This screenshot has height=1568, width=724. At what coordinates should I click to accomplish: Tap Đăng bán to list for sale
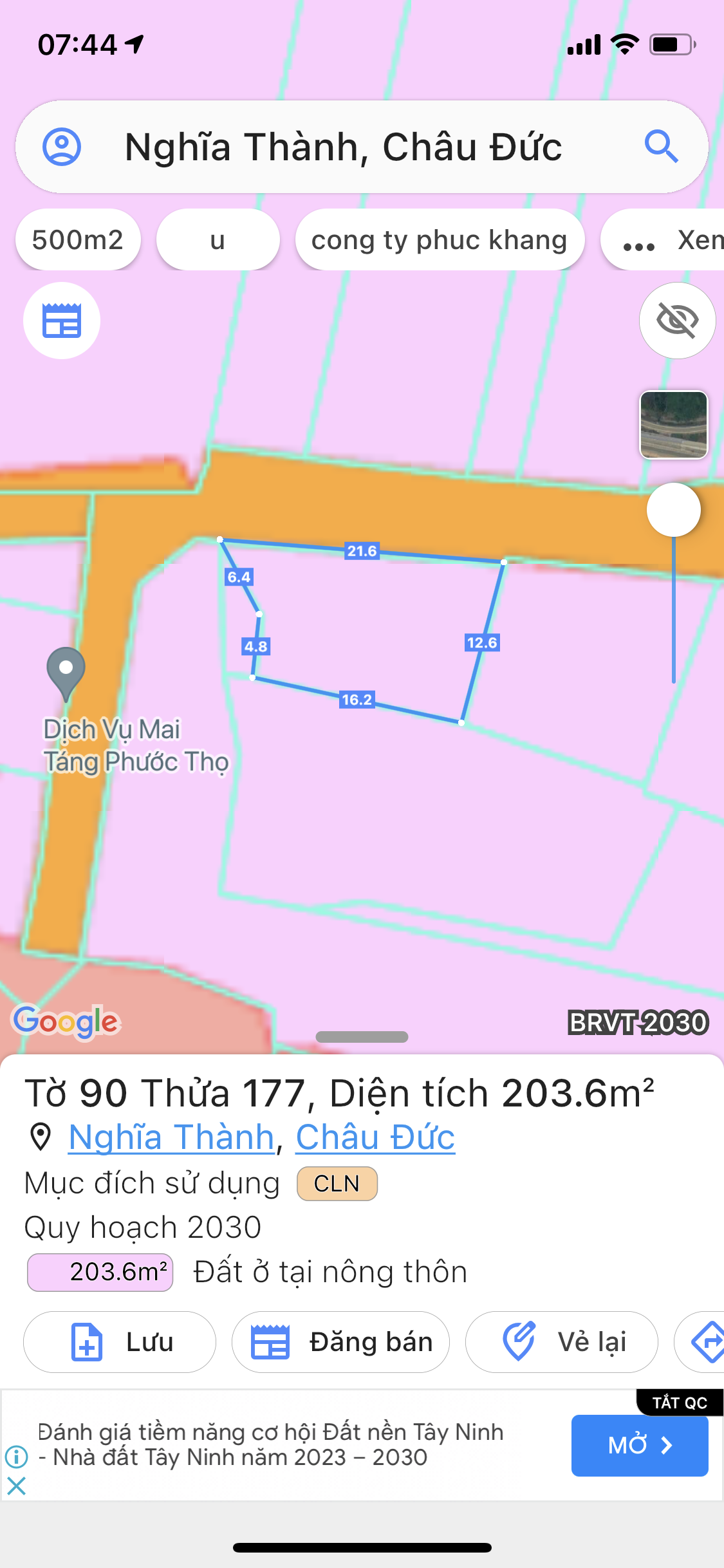(x=340, y=1342)
